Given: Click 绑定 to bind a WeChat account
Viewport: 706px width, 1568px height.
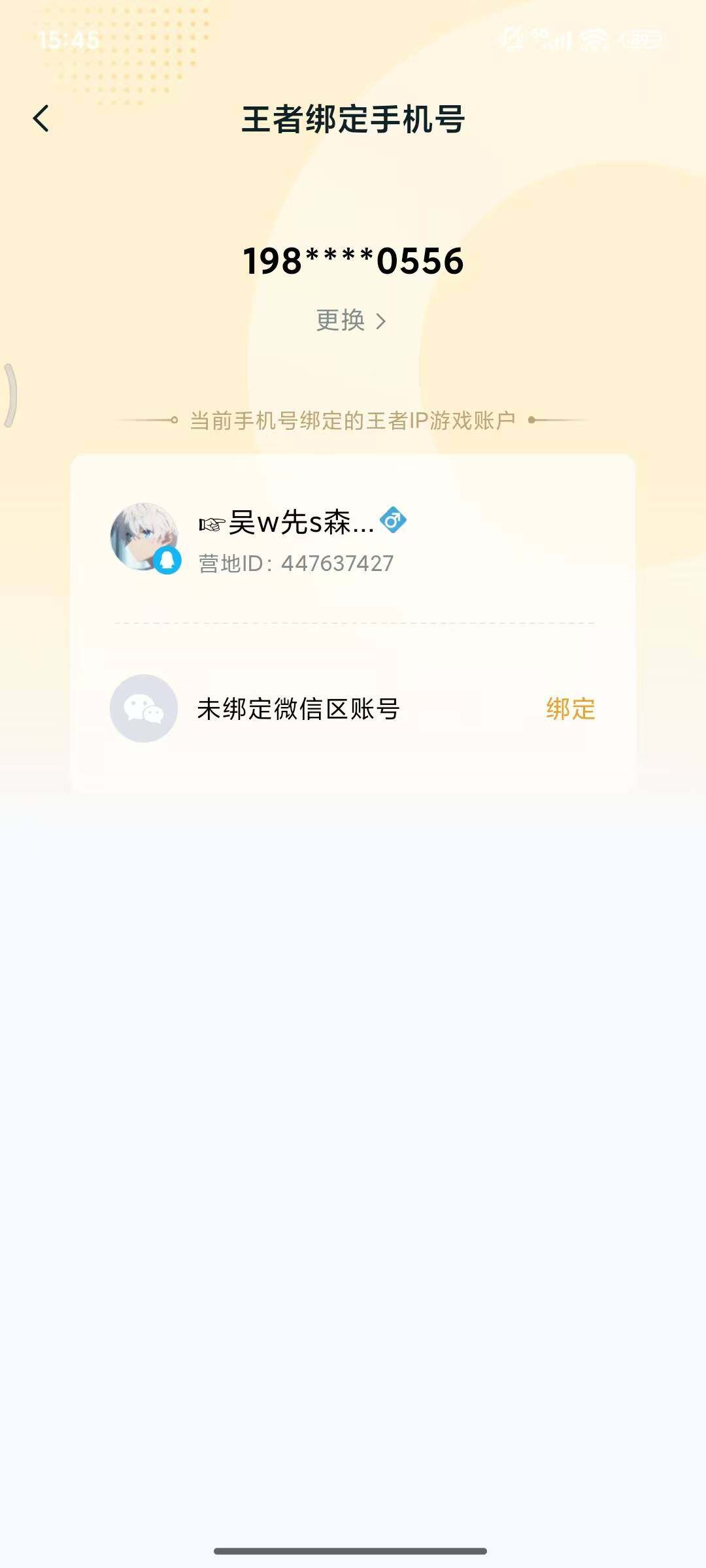Looking at the screenshot, I should 569,710.
